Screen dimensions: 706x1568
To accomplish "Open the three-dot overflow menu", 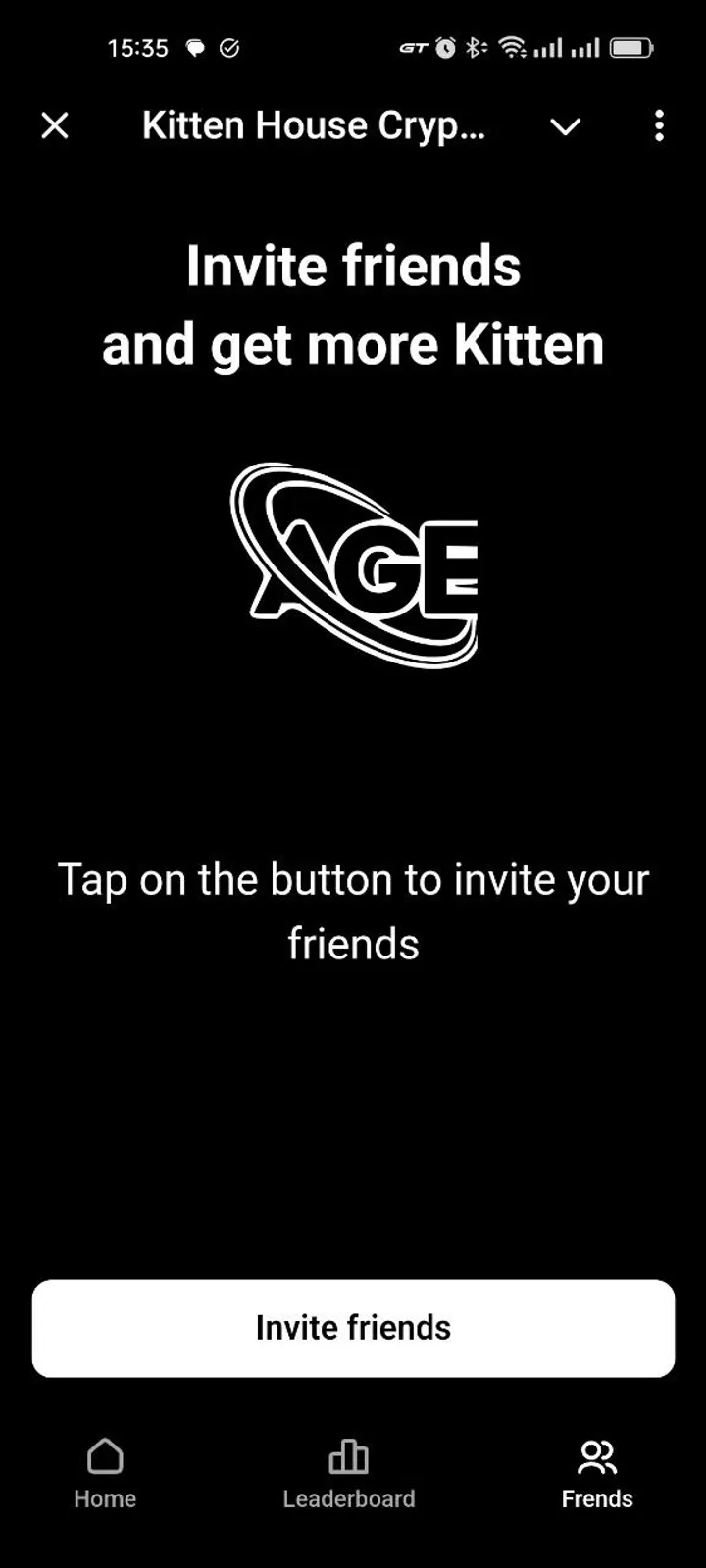I will [659, 125].
